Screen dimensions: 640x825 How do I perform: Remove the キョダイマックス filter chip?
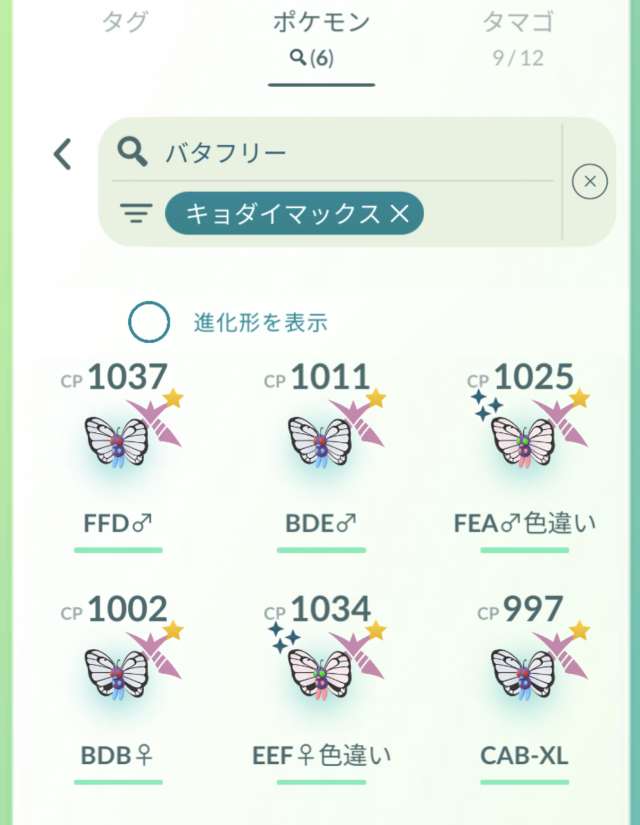point(399,213)
